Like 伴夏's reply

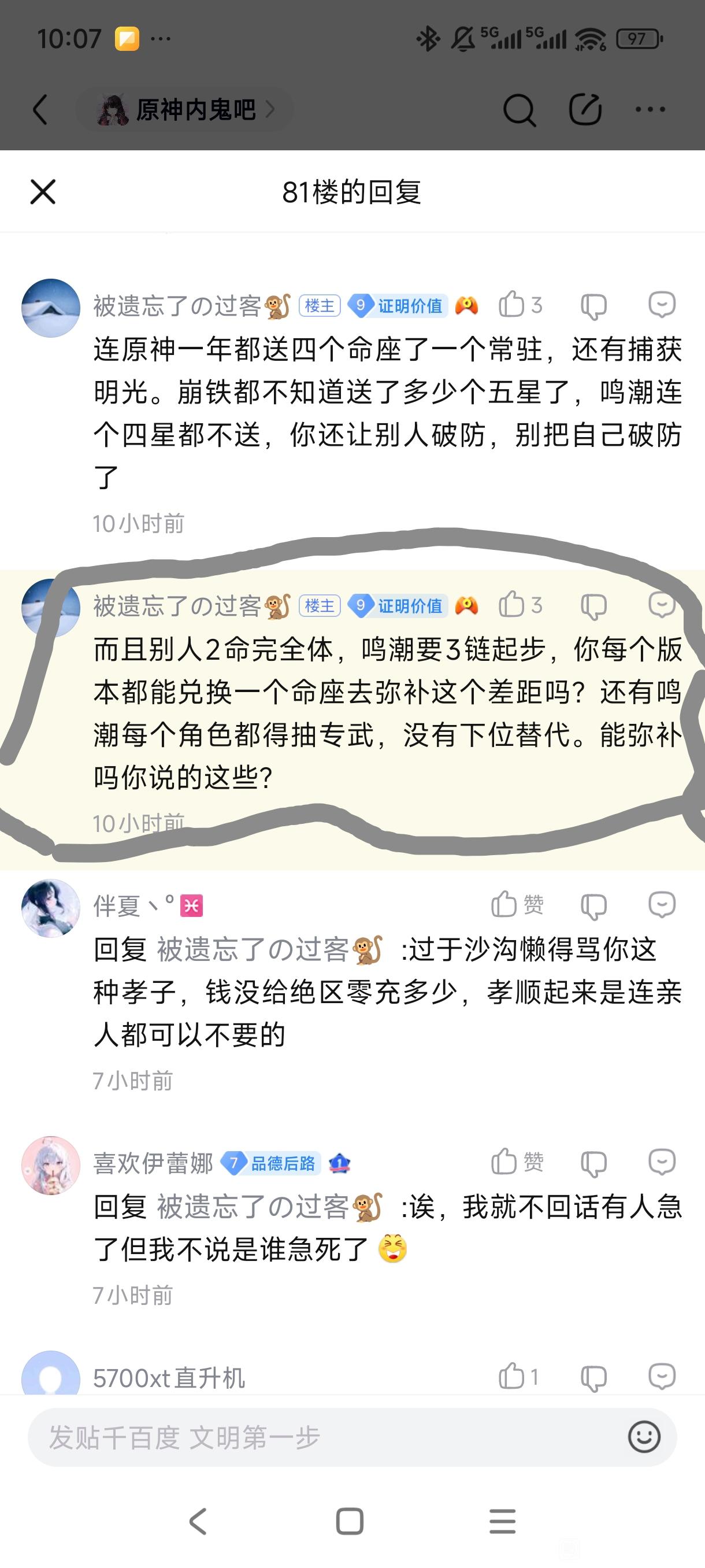(518, 904)
